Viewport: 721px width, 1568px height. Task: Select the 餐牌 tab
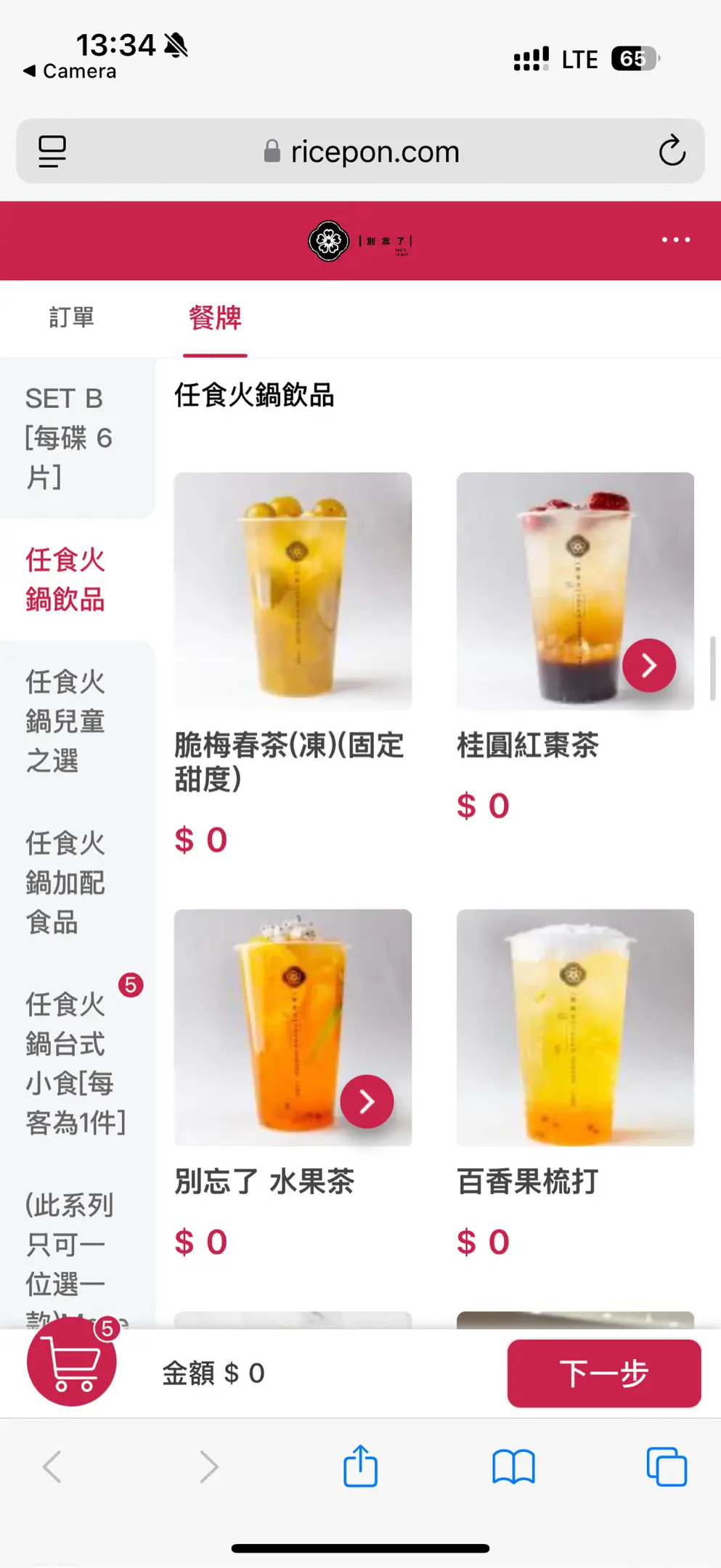tap(215, 318)
